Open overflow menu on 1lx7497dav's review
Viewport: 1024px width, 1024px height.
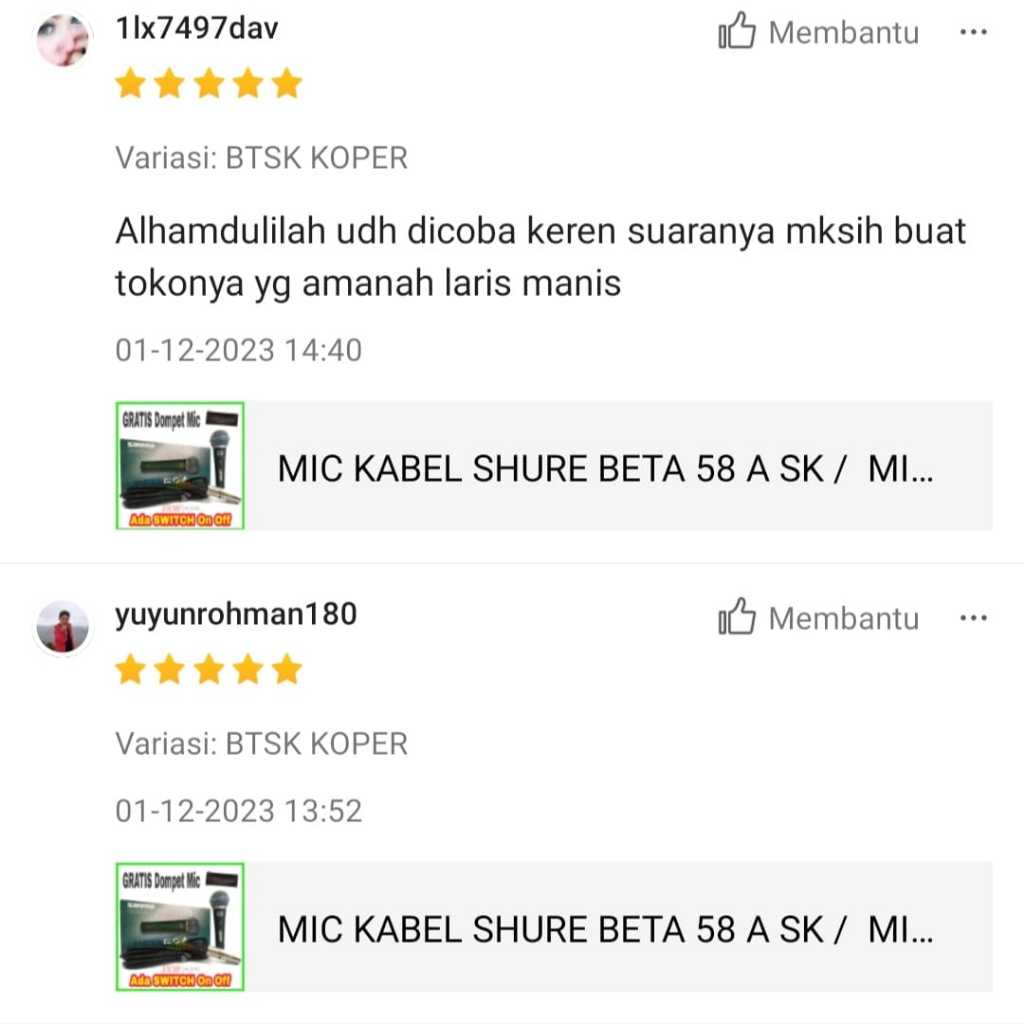(972, 33)
